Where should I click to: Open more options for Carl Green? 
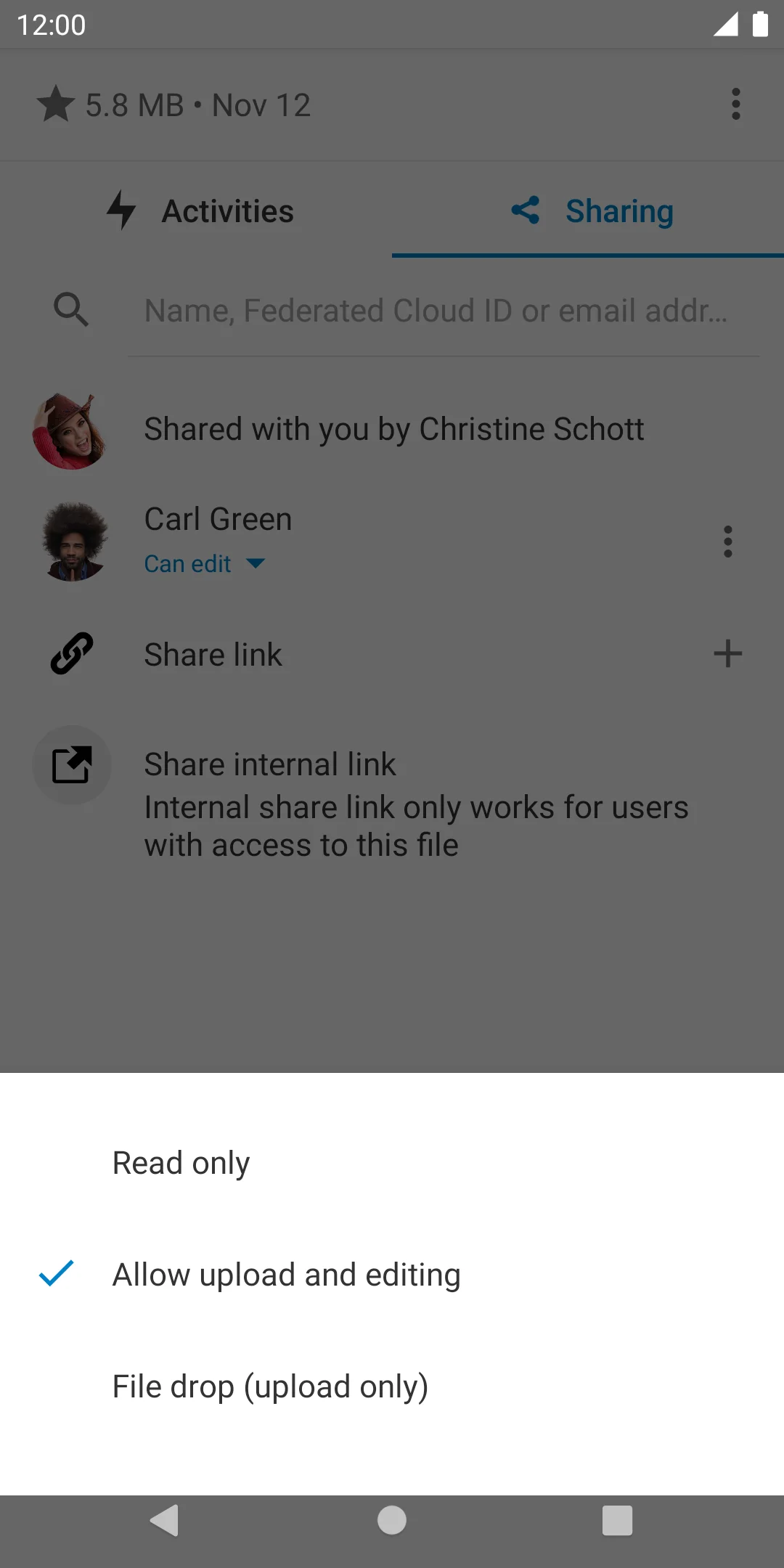coord(727,542)
